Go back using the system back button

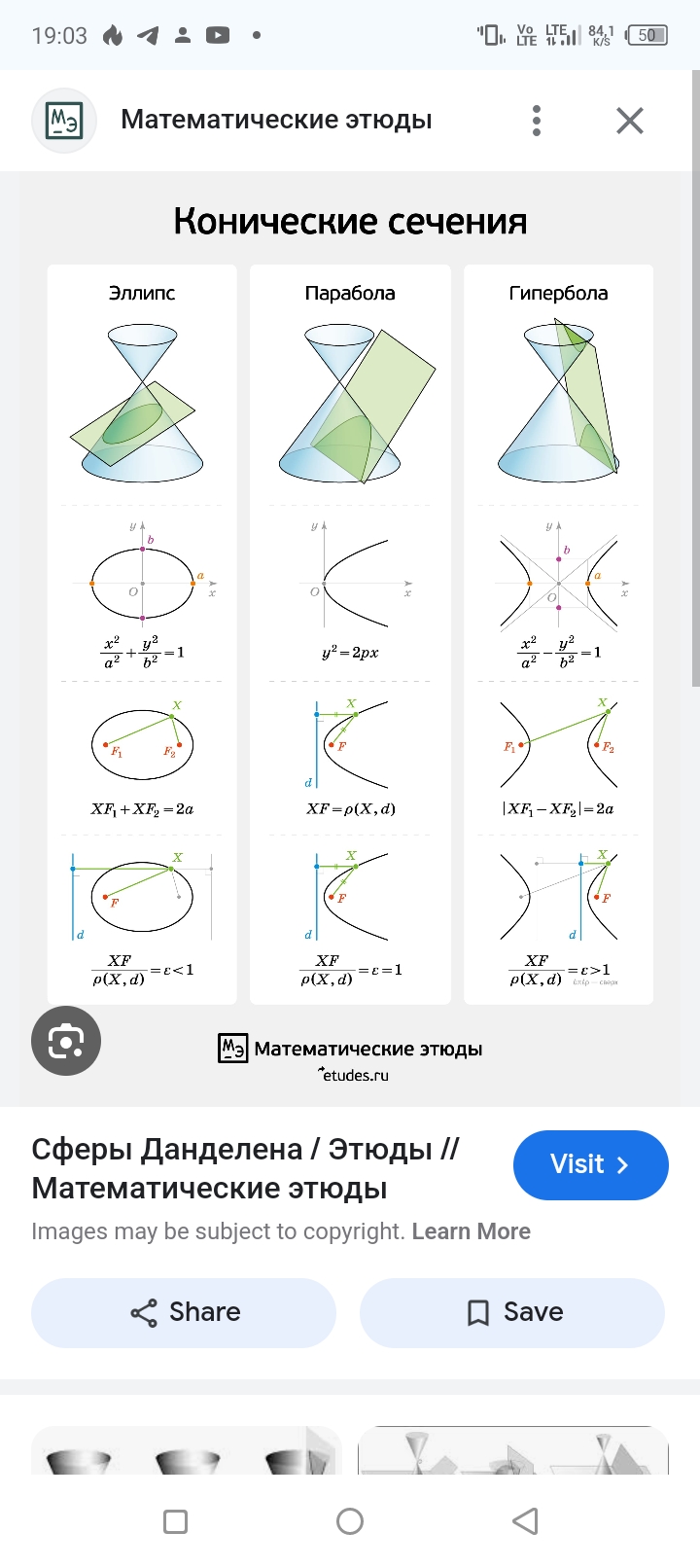coord(525,1521)
